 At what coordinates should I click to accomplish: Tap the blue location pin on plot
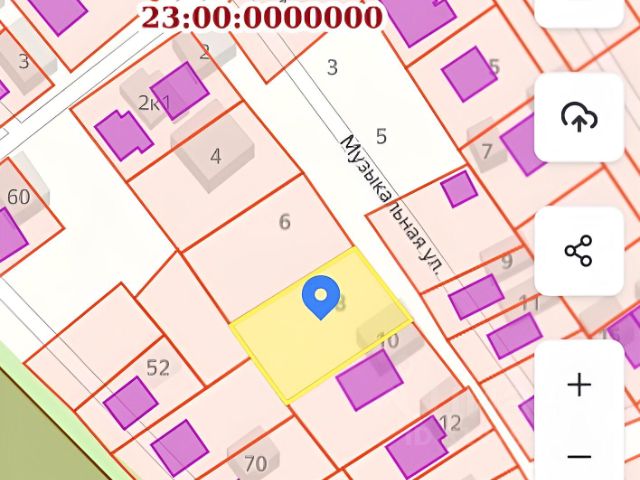(x=320, y=296)
